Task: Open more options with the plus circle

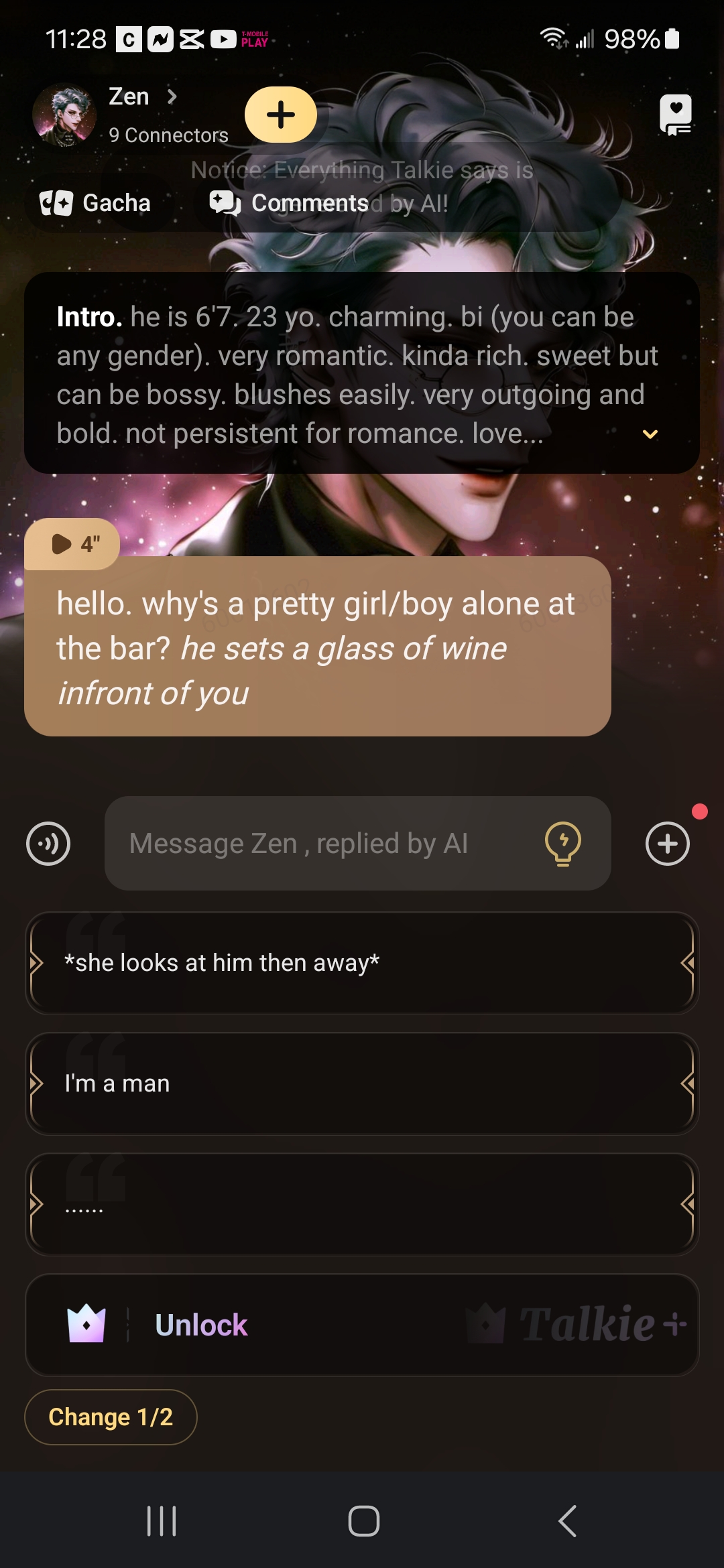Action: 667,844
